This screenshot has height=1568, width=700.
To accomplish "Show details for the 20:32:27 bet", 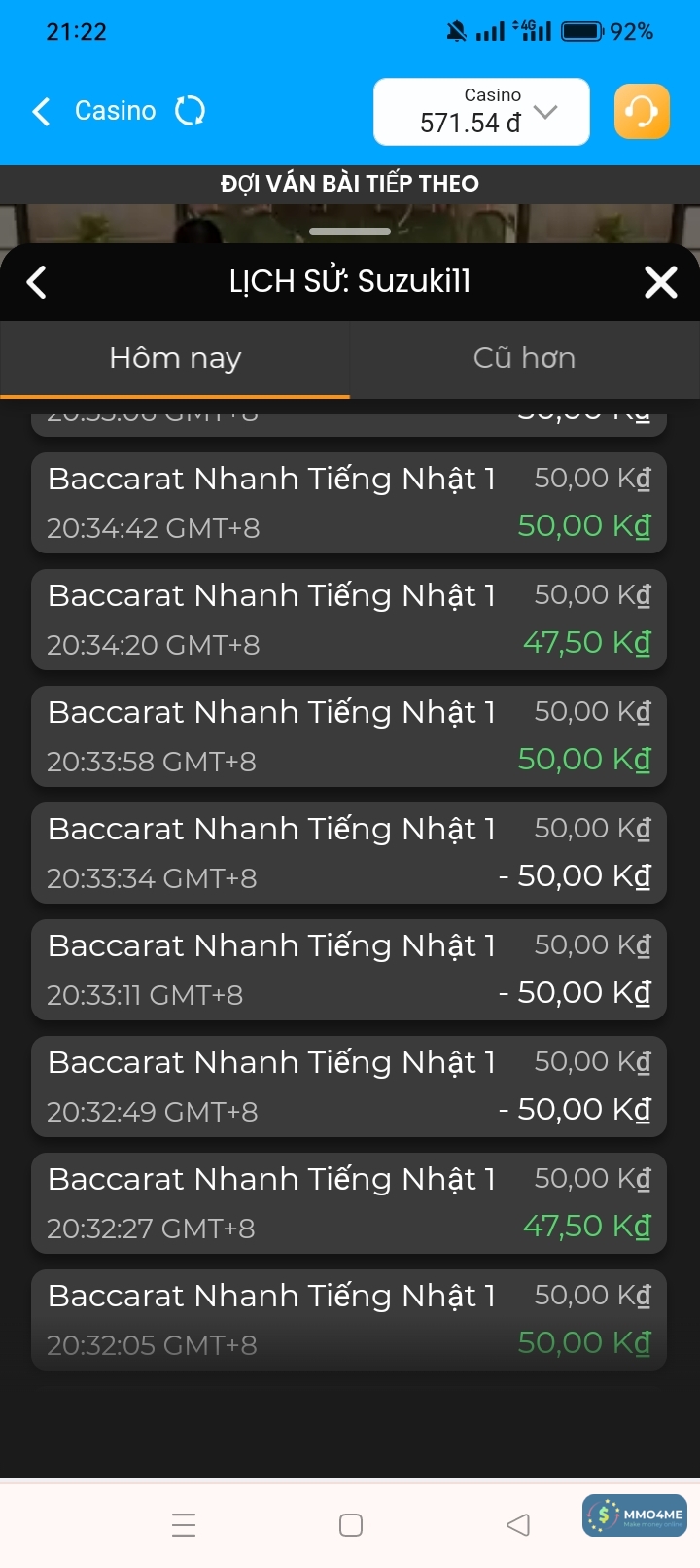I will tap(349, 1203).
